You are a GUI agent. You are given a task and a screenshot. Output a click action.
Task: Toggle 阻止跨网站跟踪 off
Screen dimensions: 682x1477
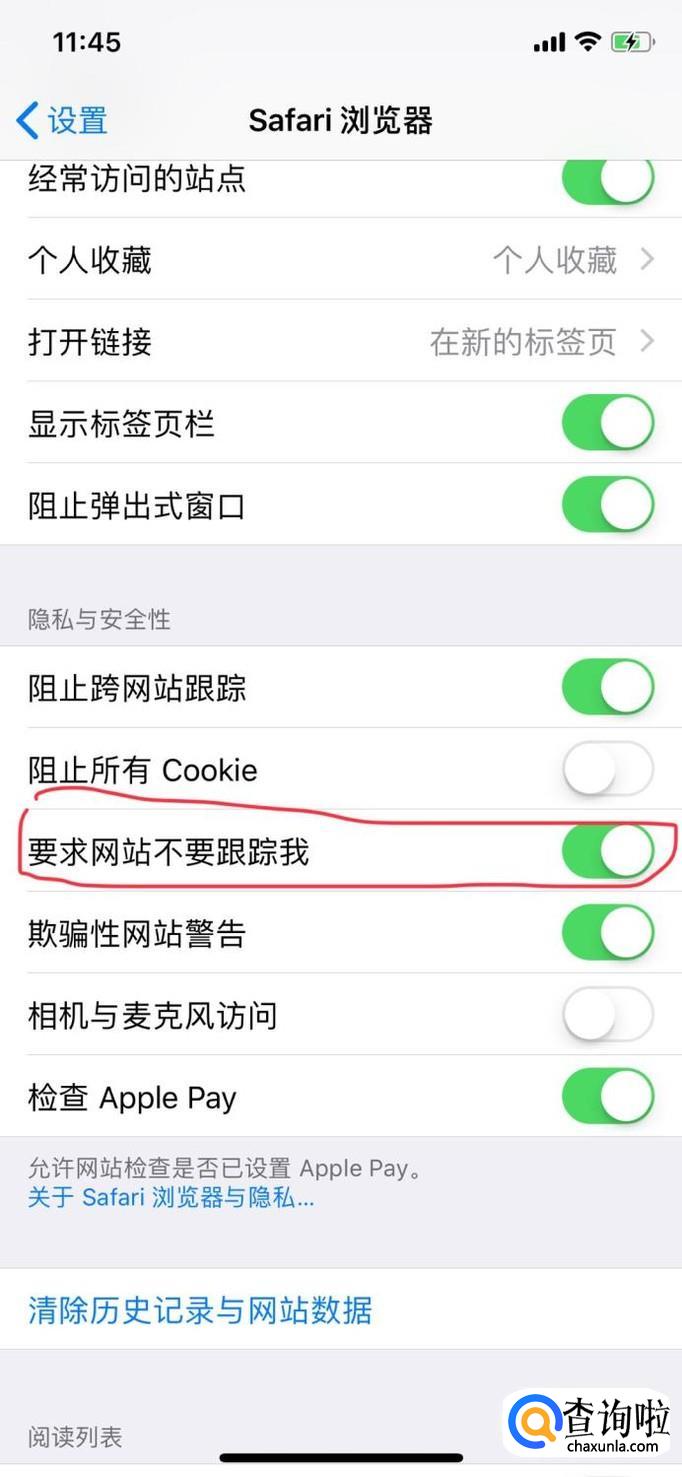607,688
